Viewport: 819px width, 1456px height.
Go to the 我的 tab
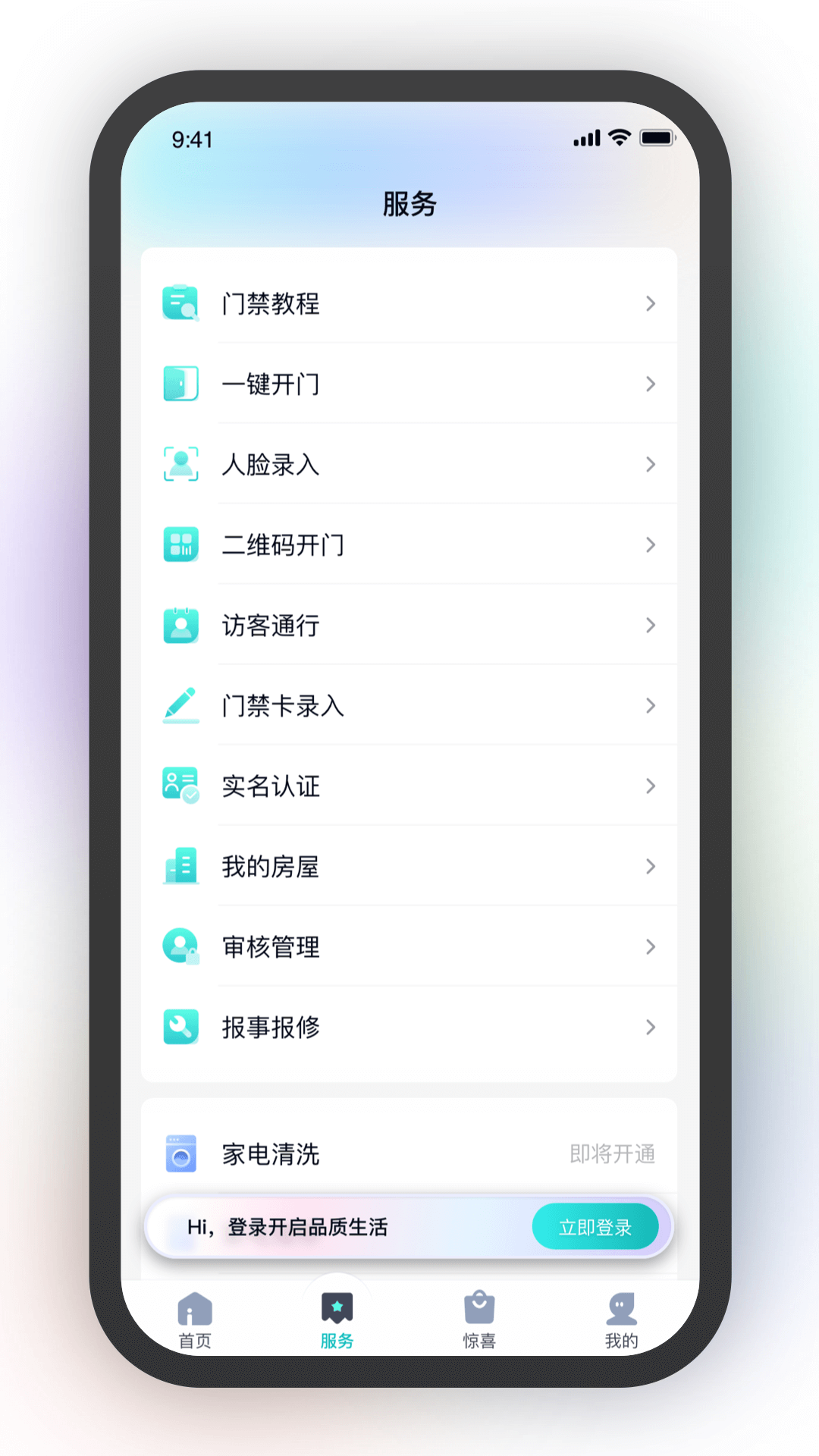[621, 1320]
